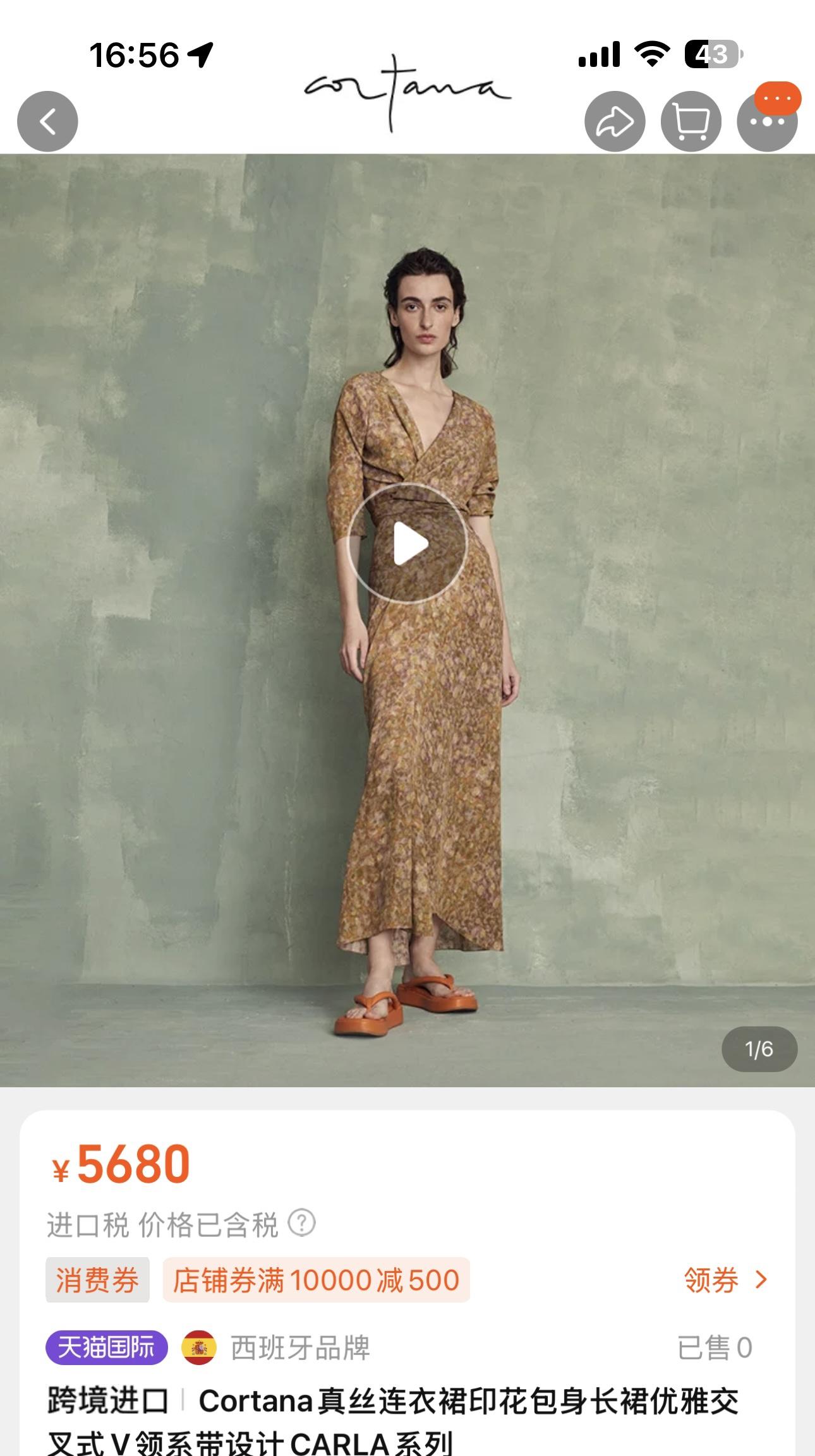This screenshot has width=815, height=1456.
Task: Select the 消费券 coupon tag
Action: click(97, 1280)
